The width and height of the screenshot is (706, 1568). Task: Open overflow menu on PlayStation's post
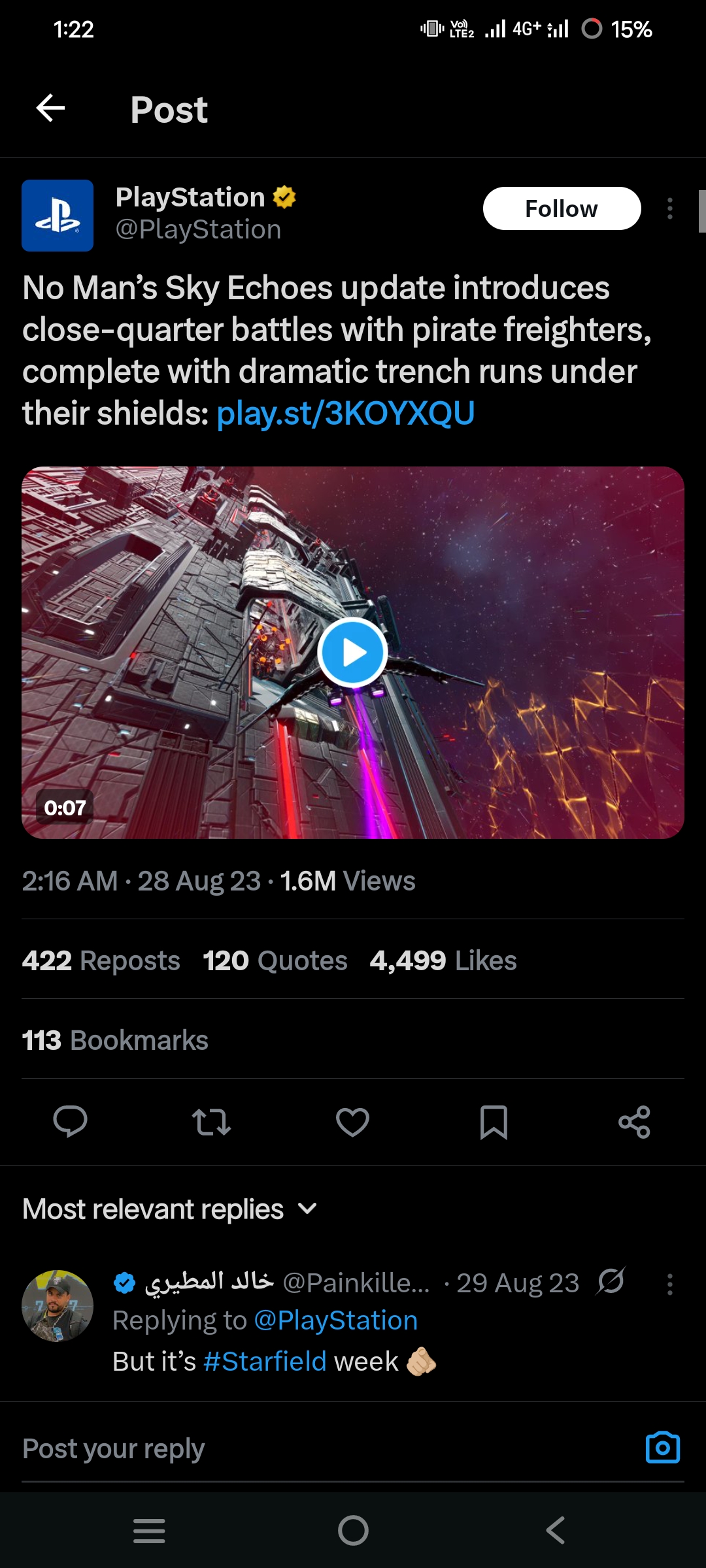click(669, 209)
